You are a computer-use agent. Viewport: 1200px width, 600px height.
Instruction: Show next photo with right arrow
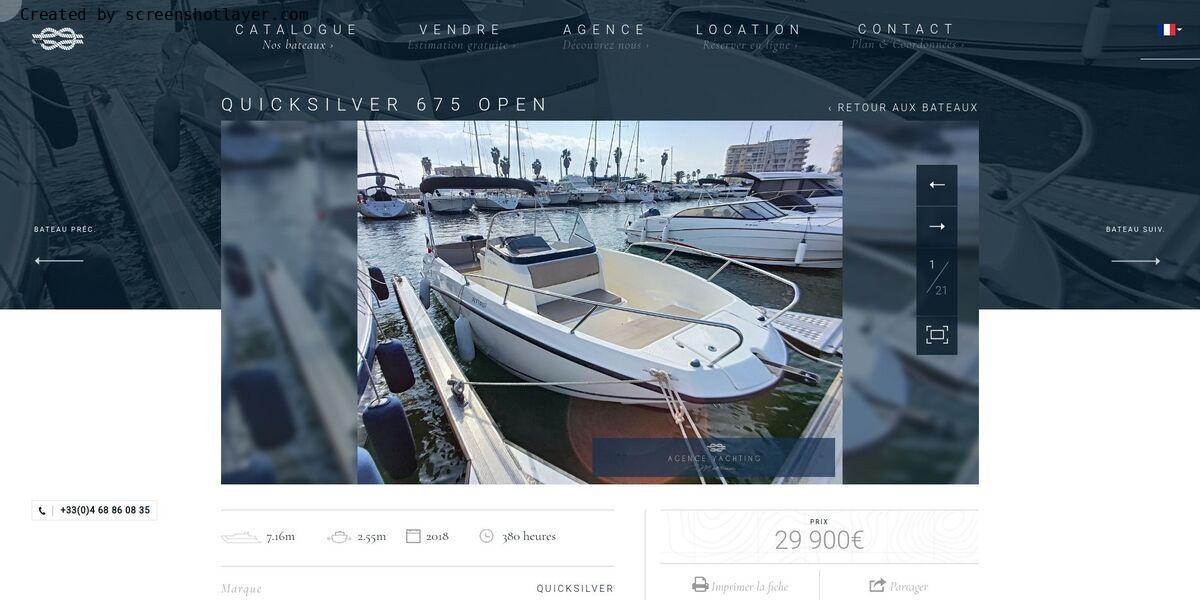(937, 227)
